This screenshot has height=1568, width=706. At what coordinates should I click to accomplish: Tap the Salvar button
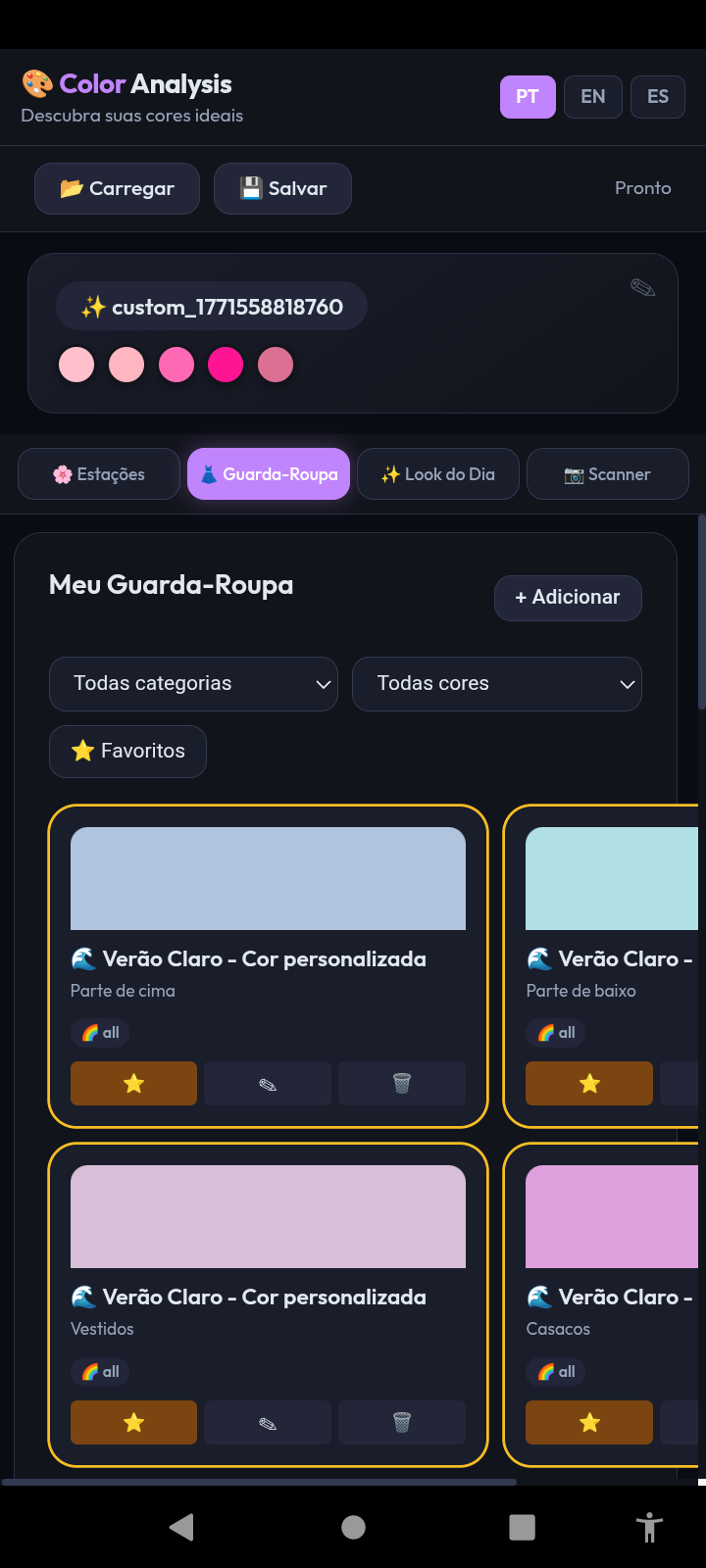tap(282, 188)
